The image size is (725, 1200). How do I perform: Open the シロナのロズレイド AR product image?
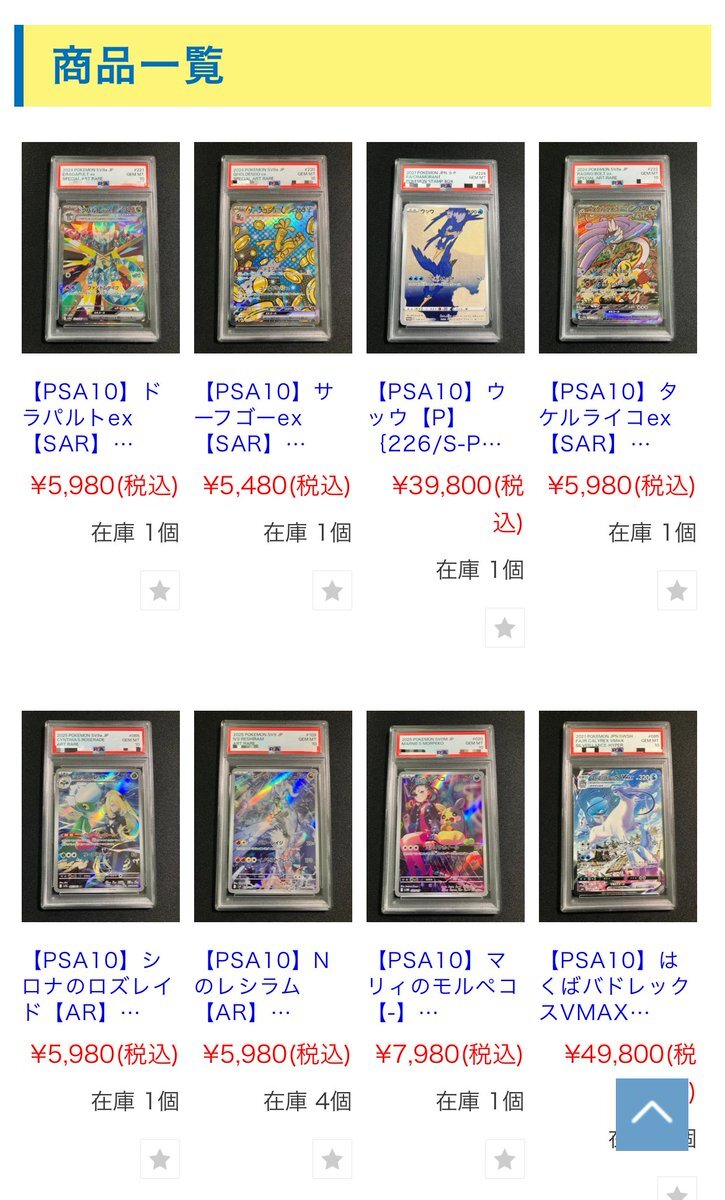[x=101, y=816]
